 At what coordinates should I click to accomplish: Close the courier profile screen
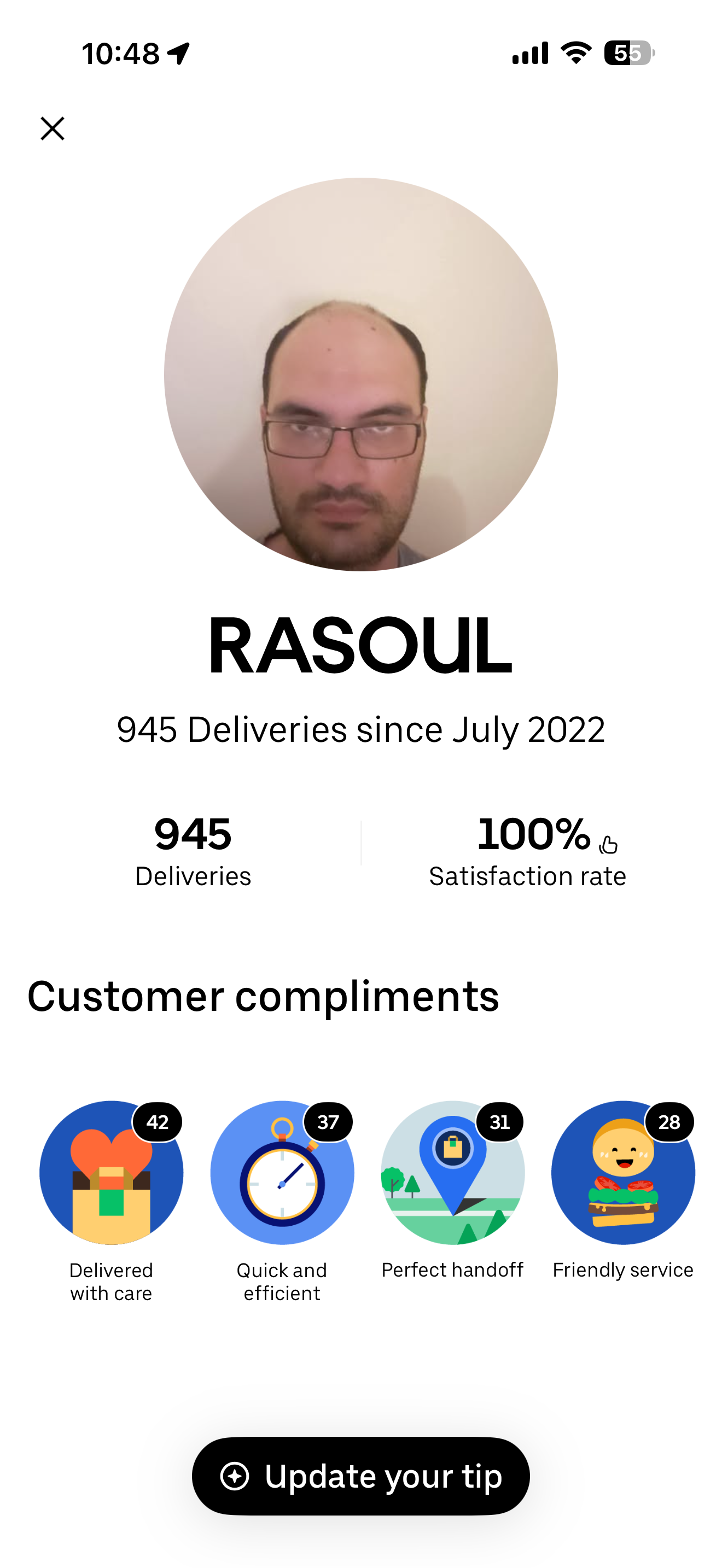(x=53, y=128)
